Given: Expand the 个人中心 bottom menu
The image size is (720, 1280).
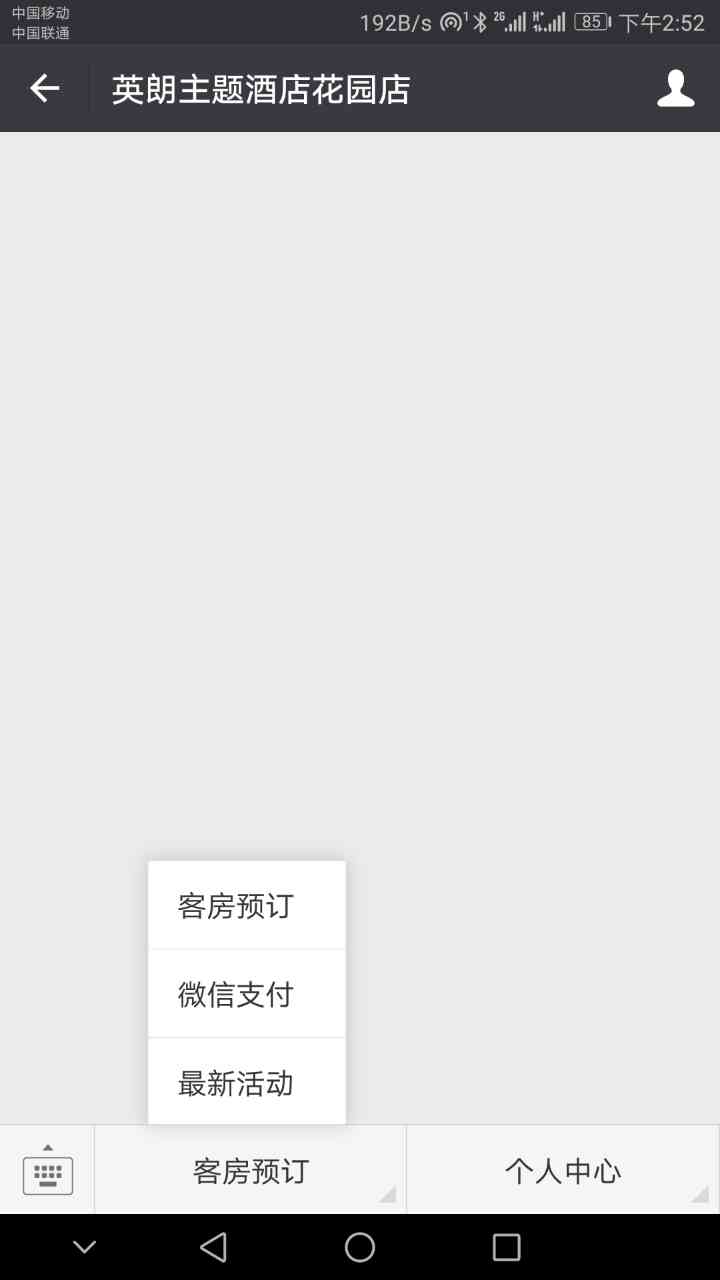Looking at the screenshot, I should point(563,1170).
